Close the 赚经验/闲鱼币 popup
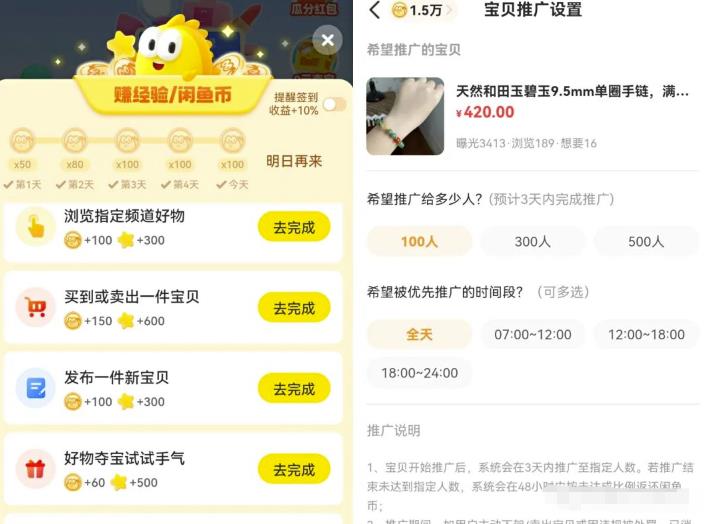 coord(327,41)
